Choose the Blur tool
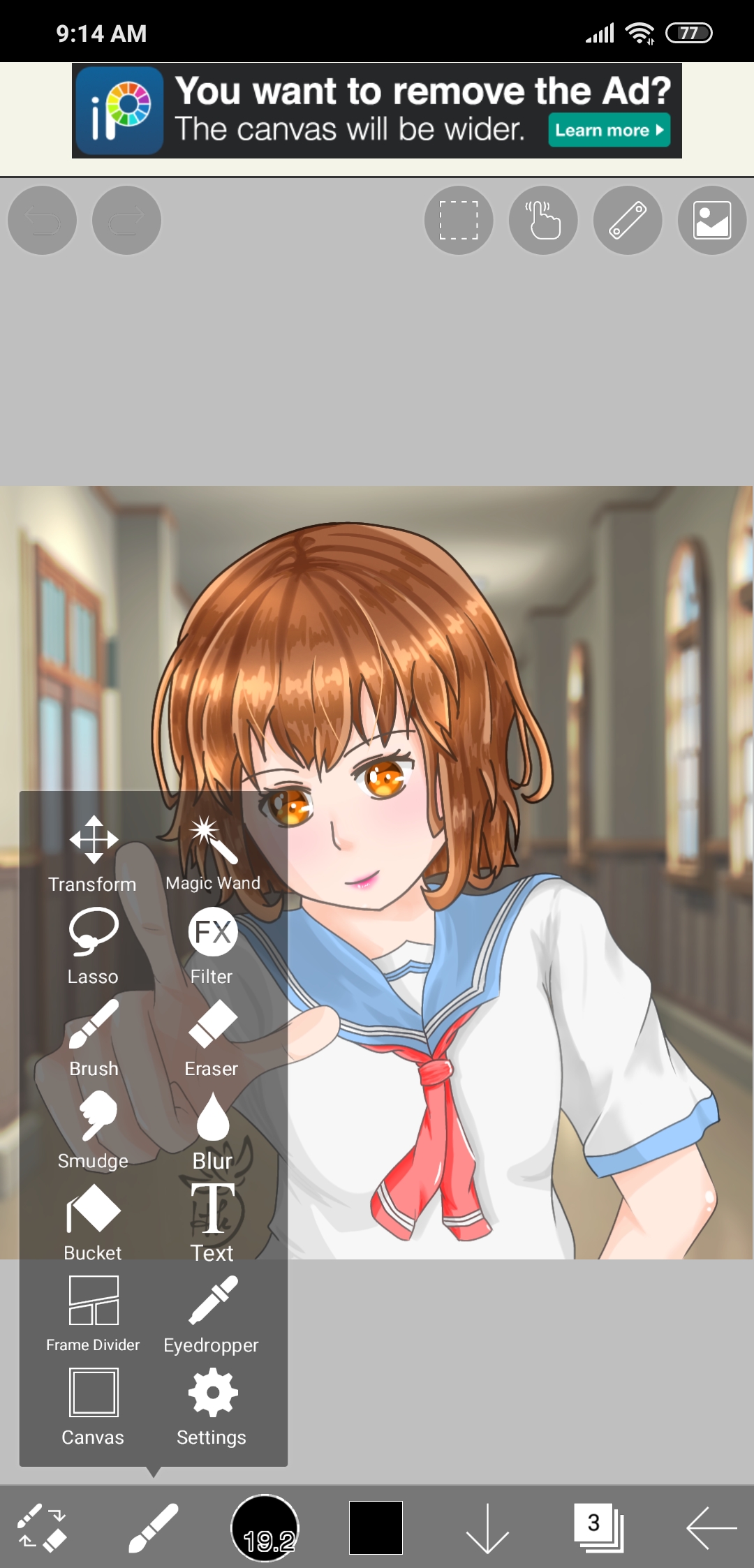 point(212,1129)
